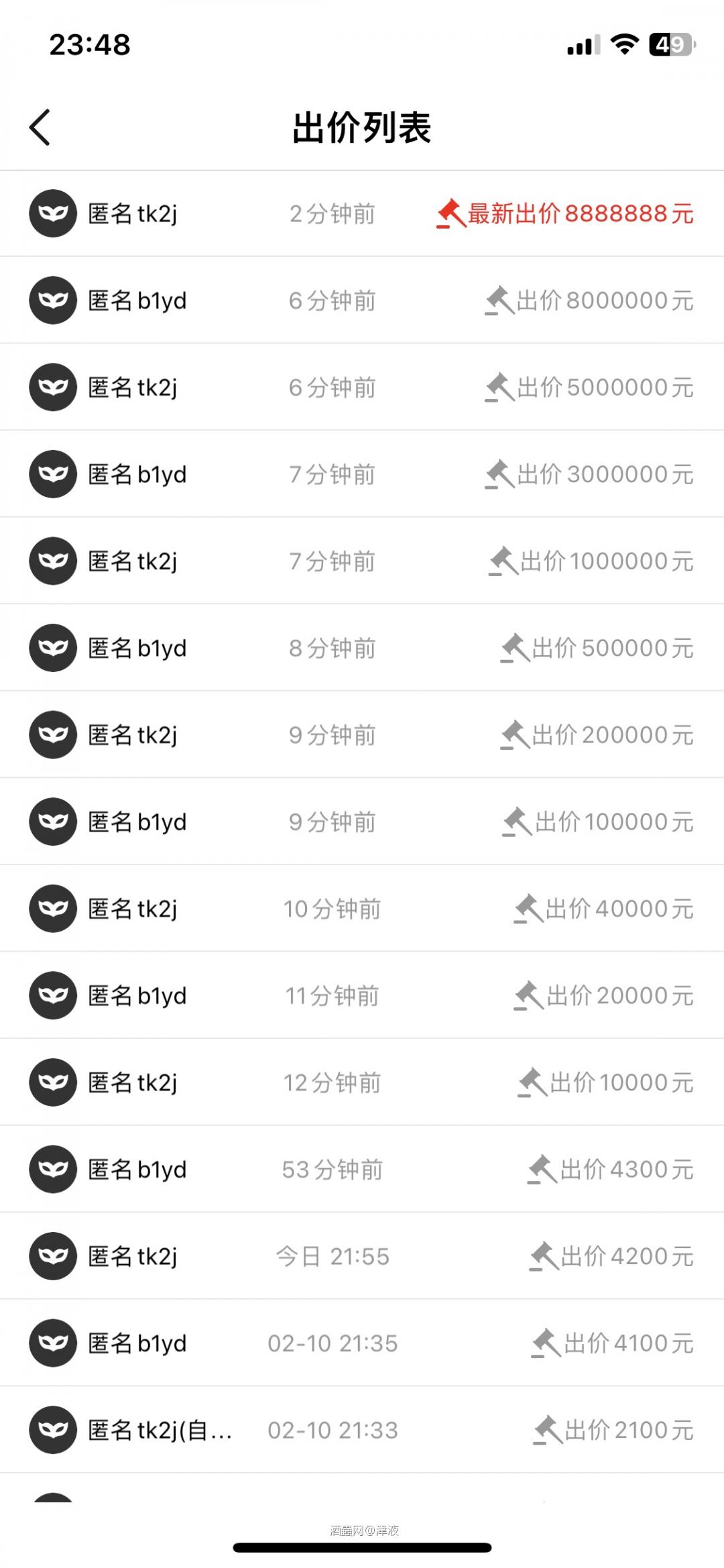Tap the back chevron to leave the bid list

coord(40,127)
